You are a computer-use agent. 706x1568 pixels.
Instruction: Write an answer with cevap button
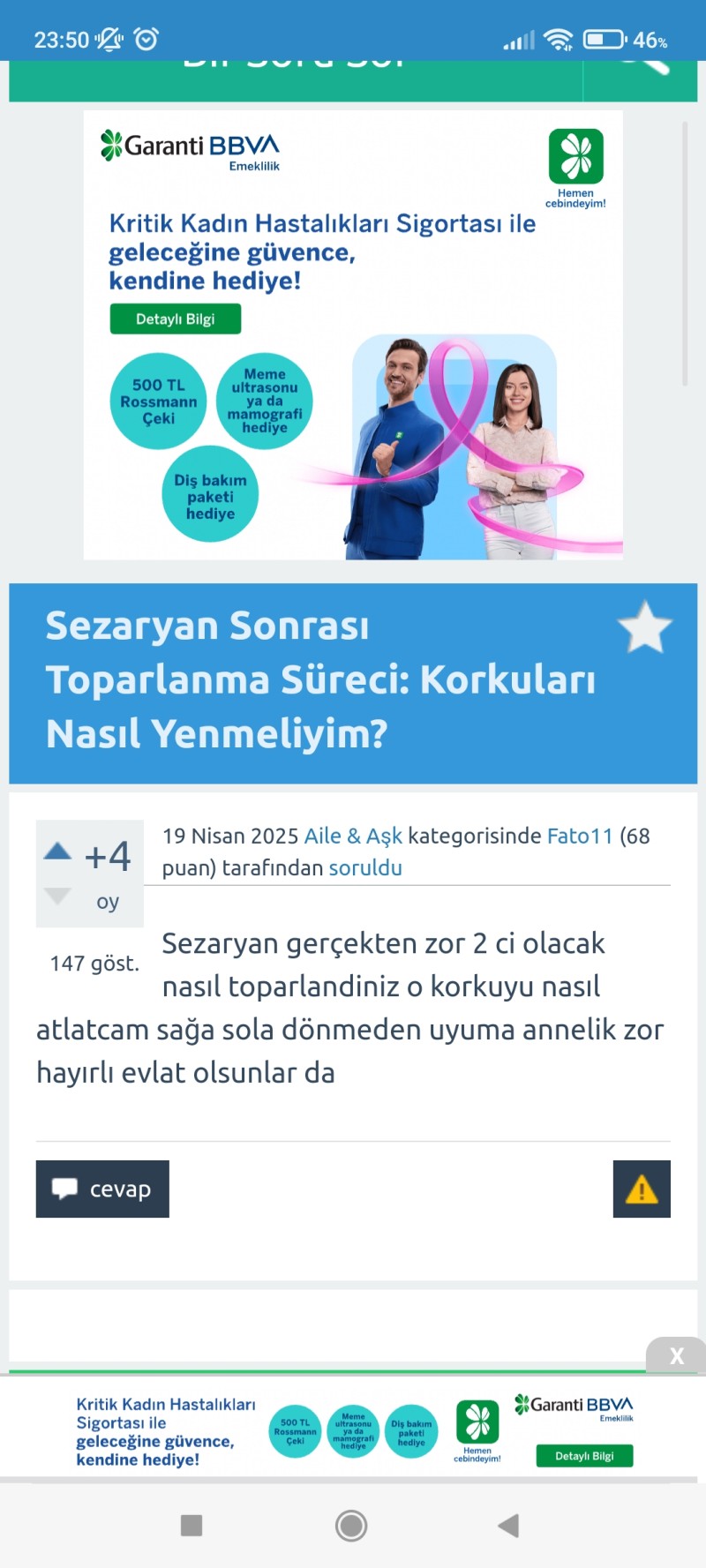click(x=102, y=1189)
